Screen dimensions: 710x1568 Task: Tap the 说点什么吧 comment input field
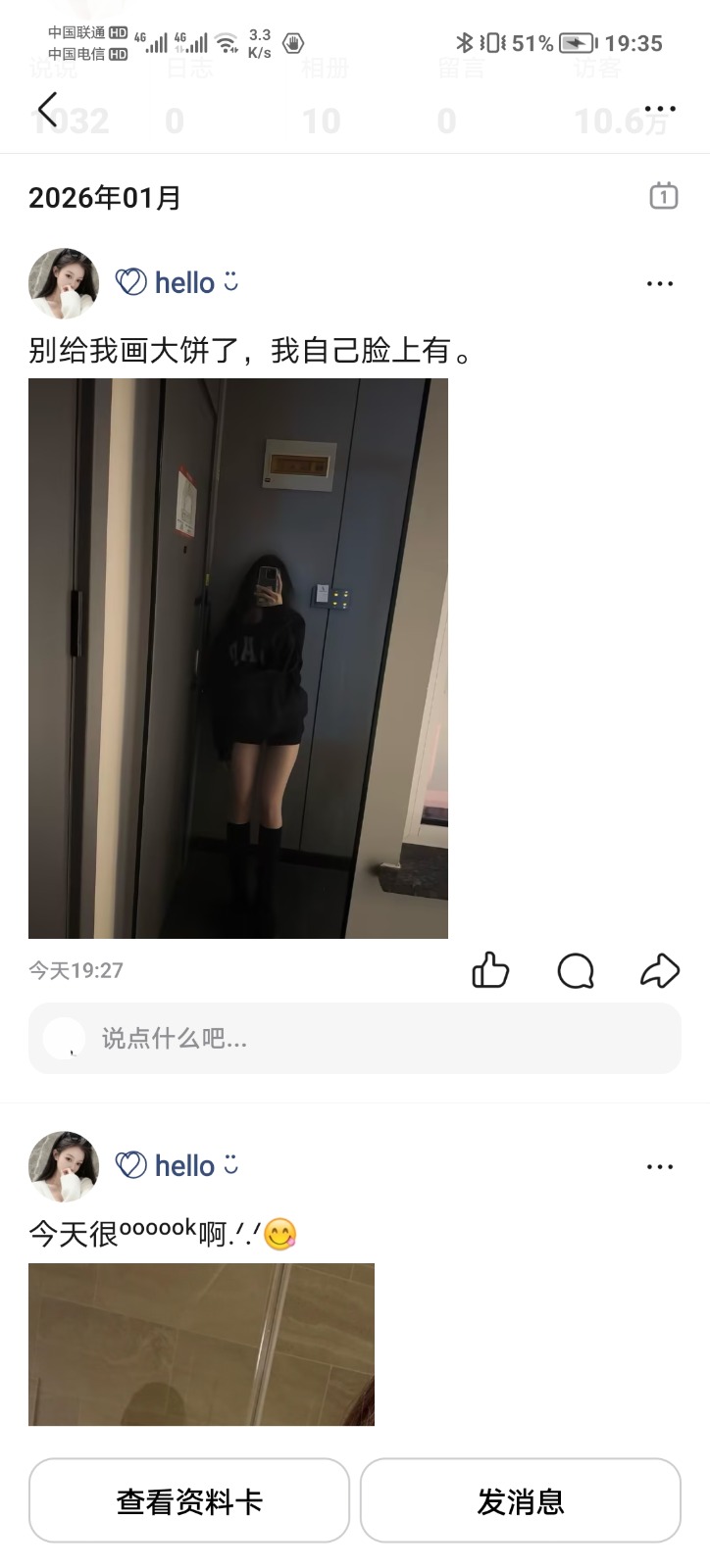(x=355, y=1038)
